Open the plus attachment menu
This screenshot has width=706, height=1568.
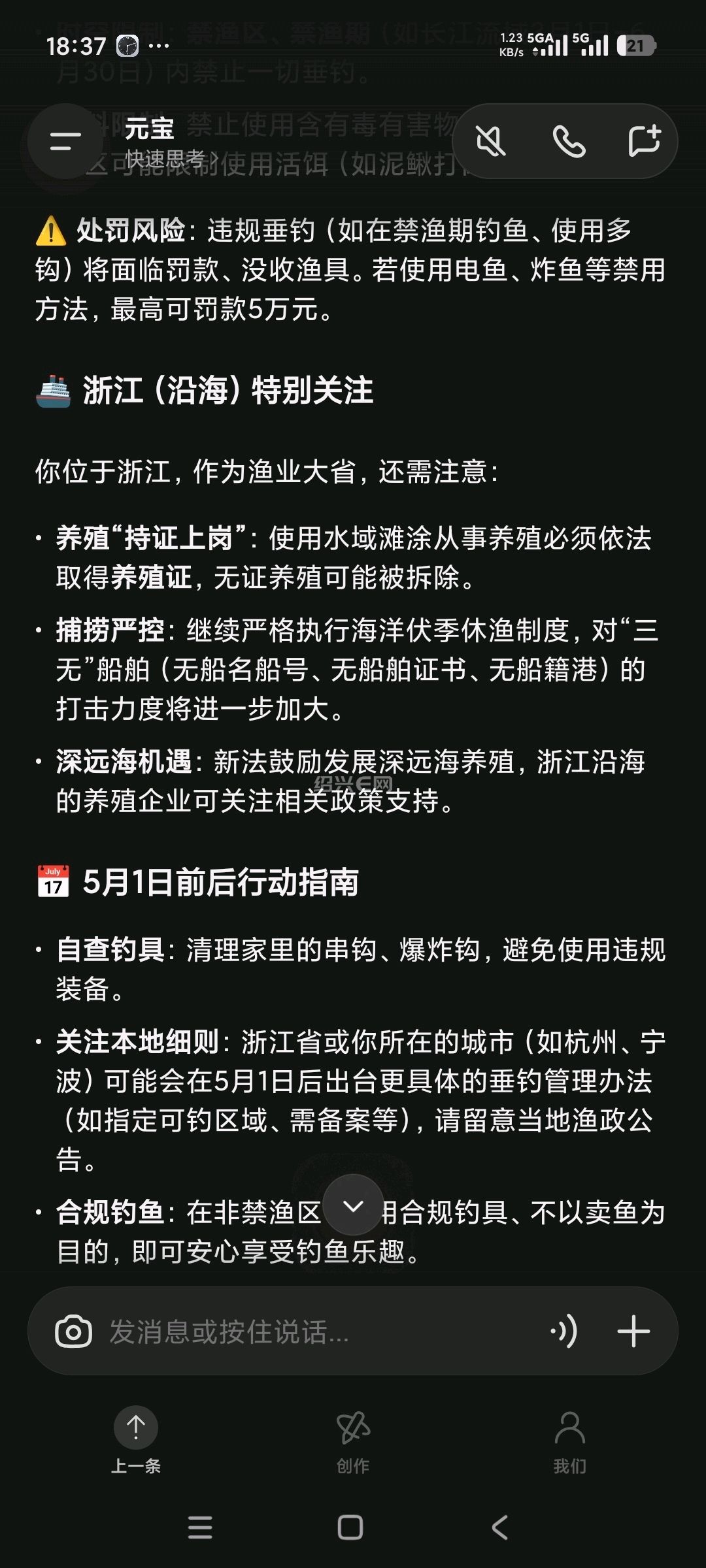point(633,1331)
